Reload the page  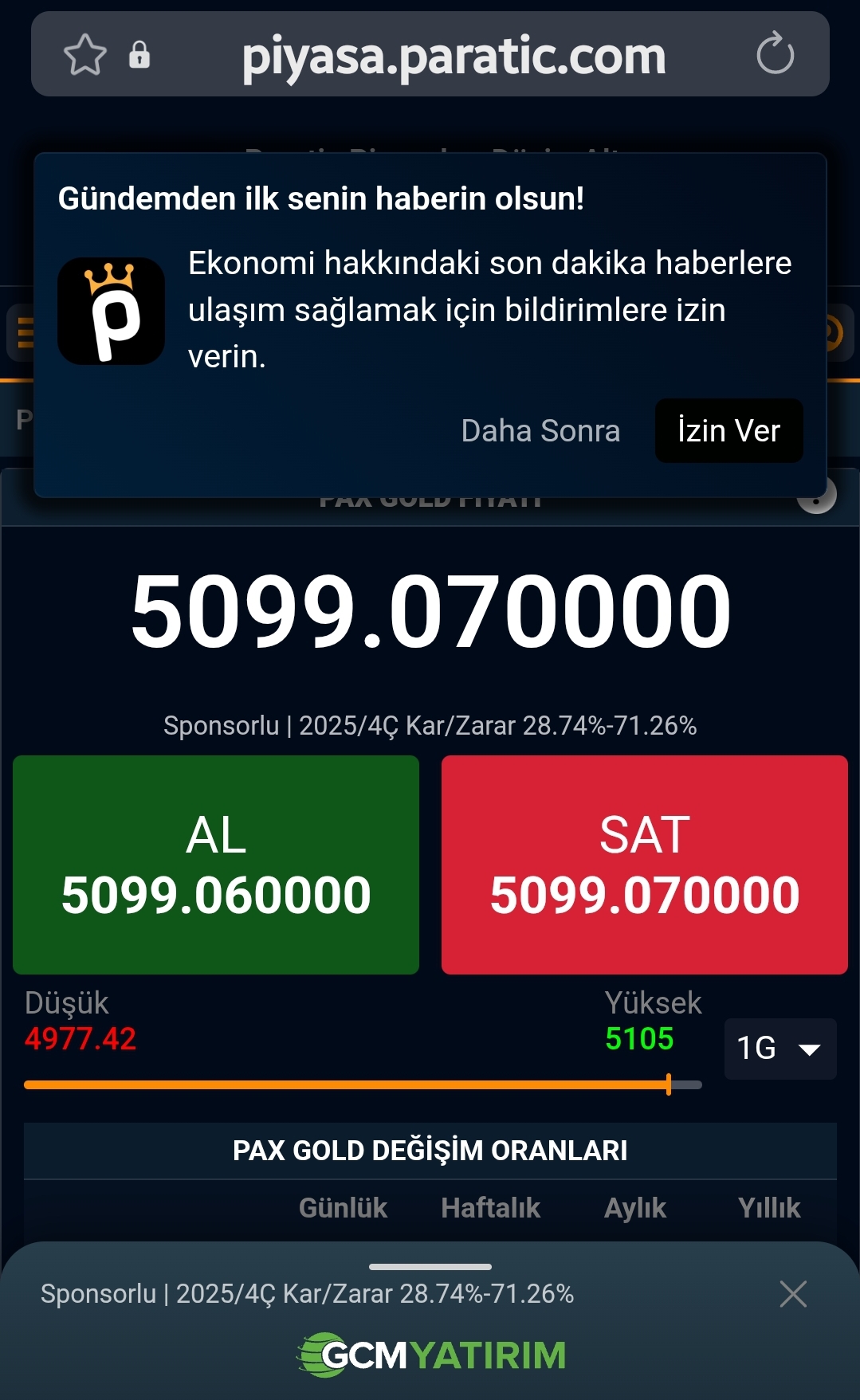775,54
